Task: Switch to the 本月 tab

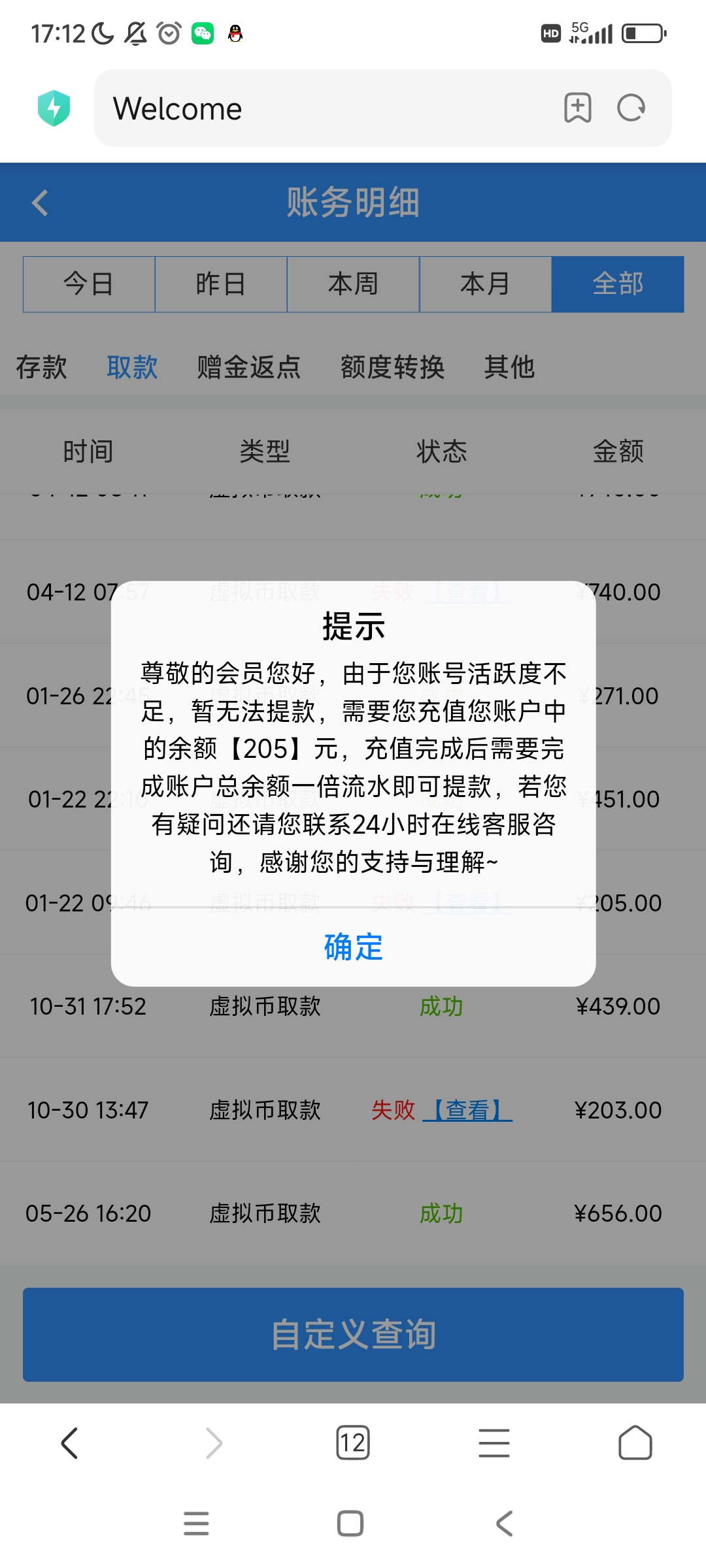Action: [x=485, y=284]
